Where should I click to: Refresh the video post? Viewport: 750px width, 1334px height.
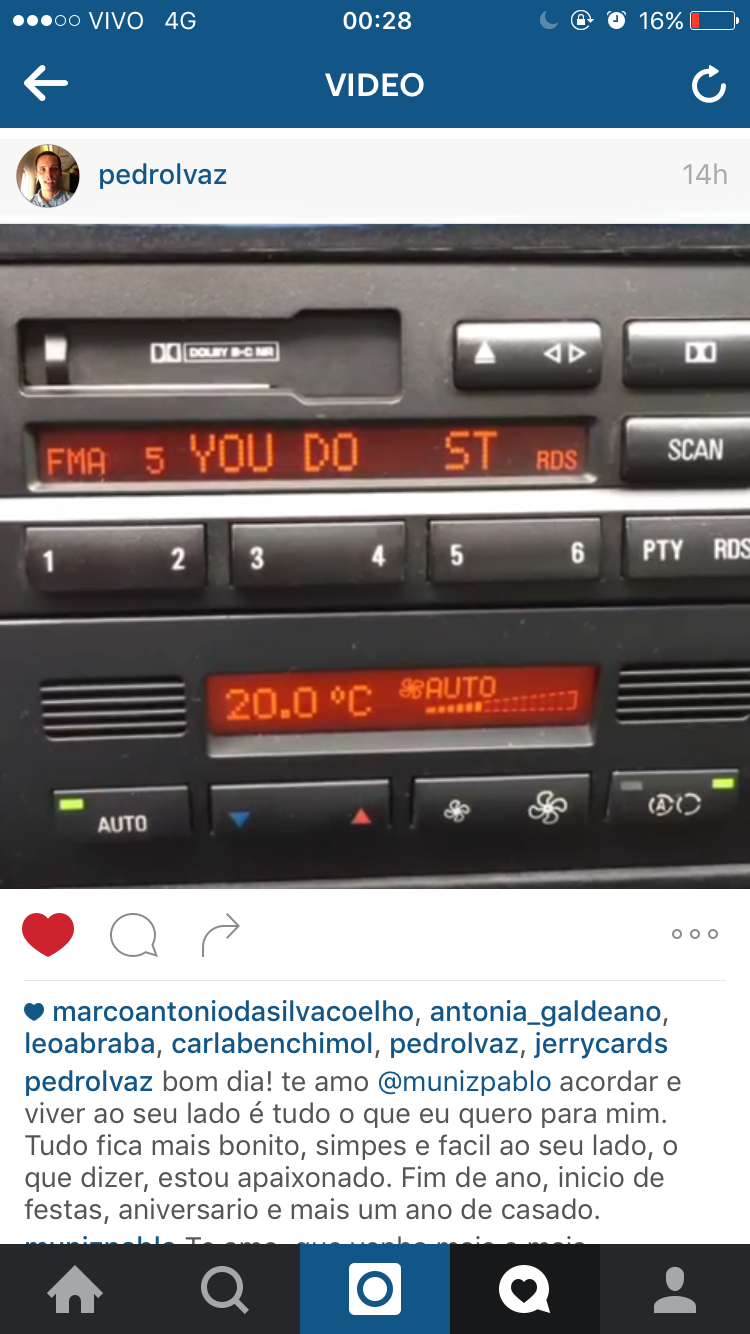tap(708, 86)
